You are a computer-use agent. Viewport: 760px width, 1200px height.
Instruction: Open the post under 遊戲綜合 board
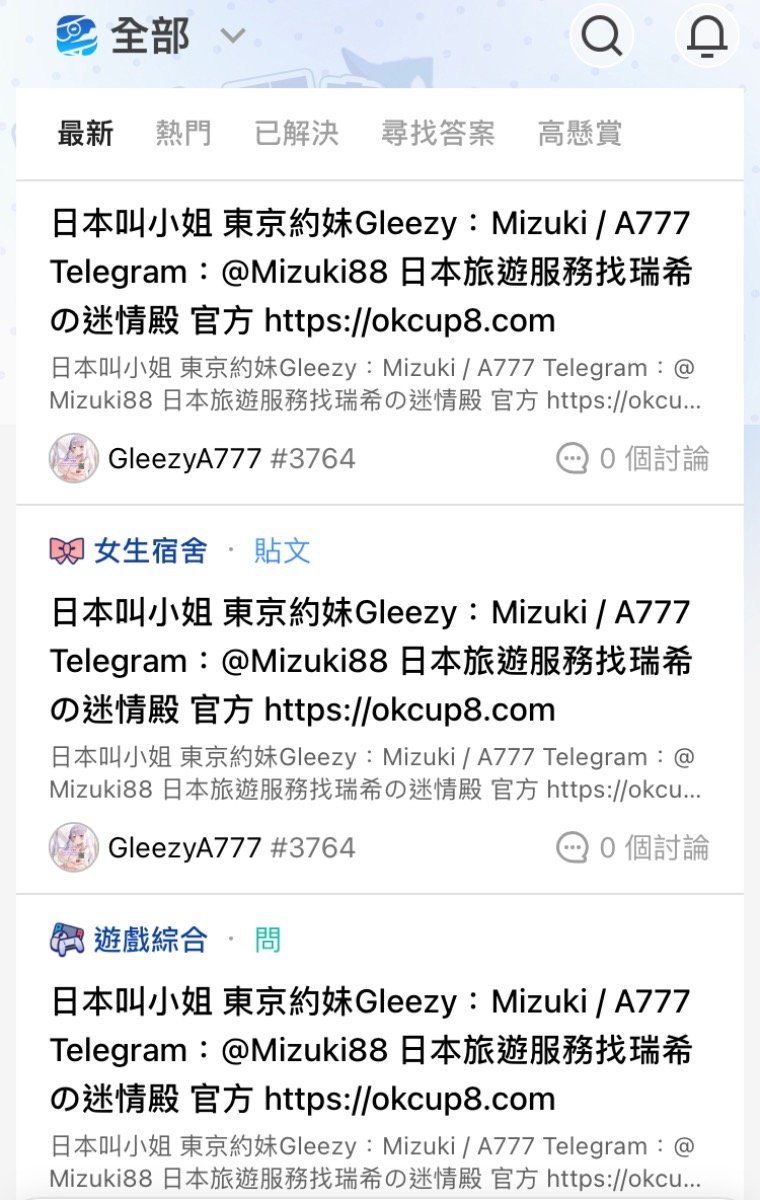(371, 1050)
